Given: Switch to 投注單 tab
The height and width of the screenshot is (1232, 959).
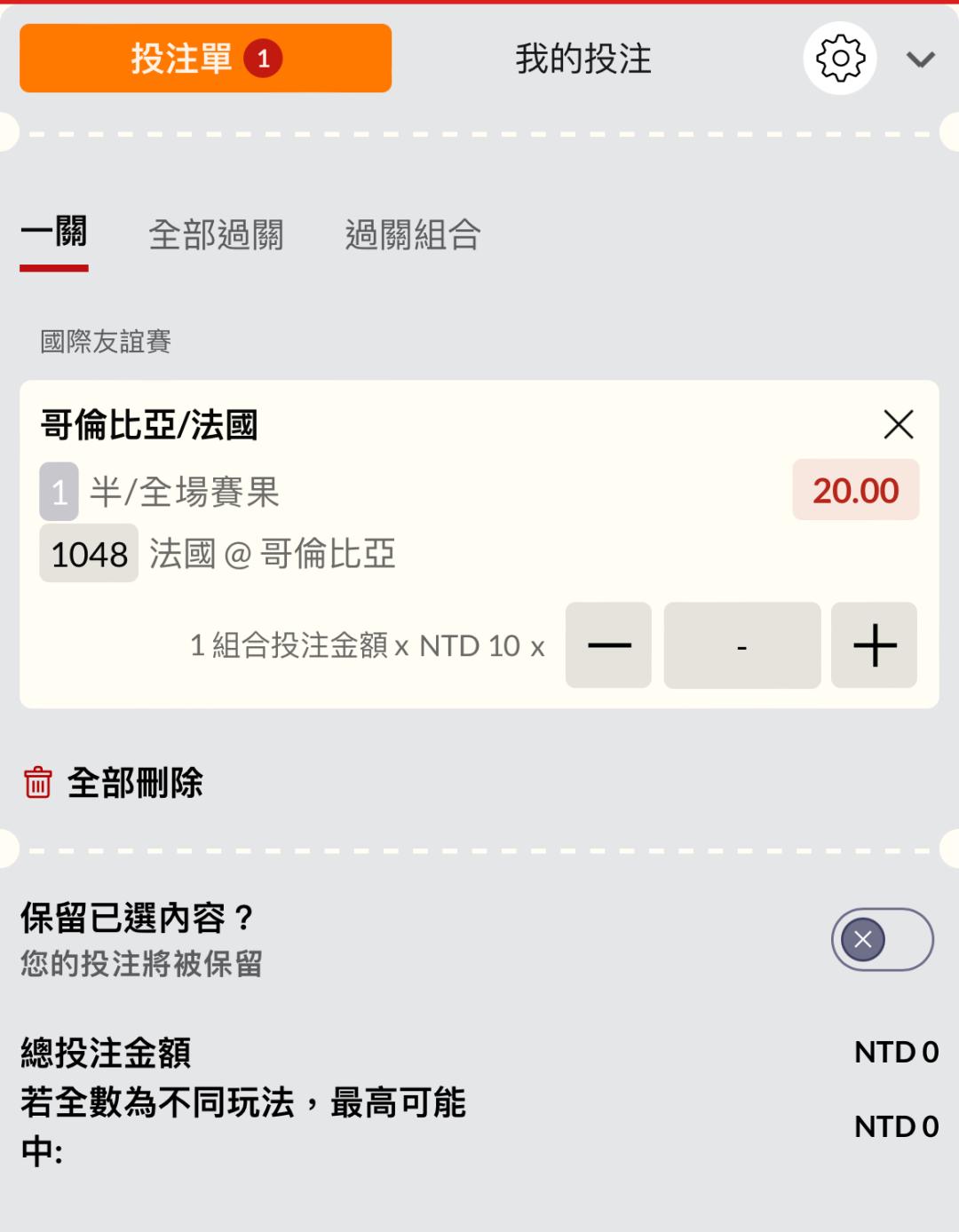Looking at the screenshot, I should coord(205,59).
